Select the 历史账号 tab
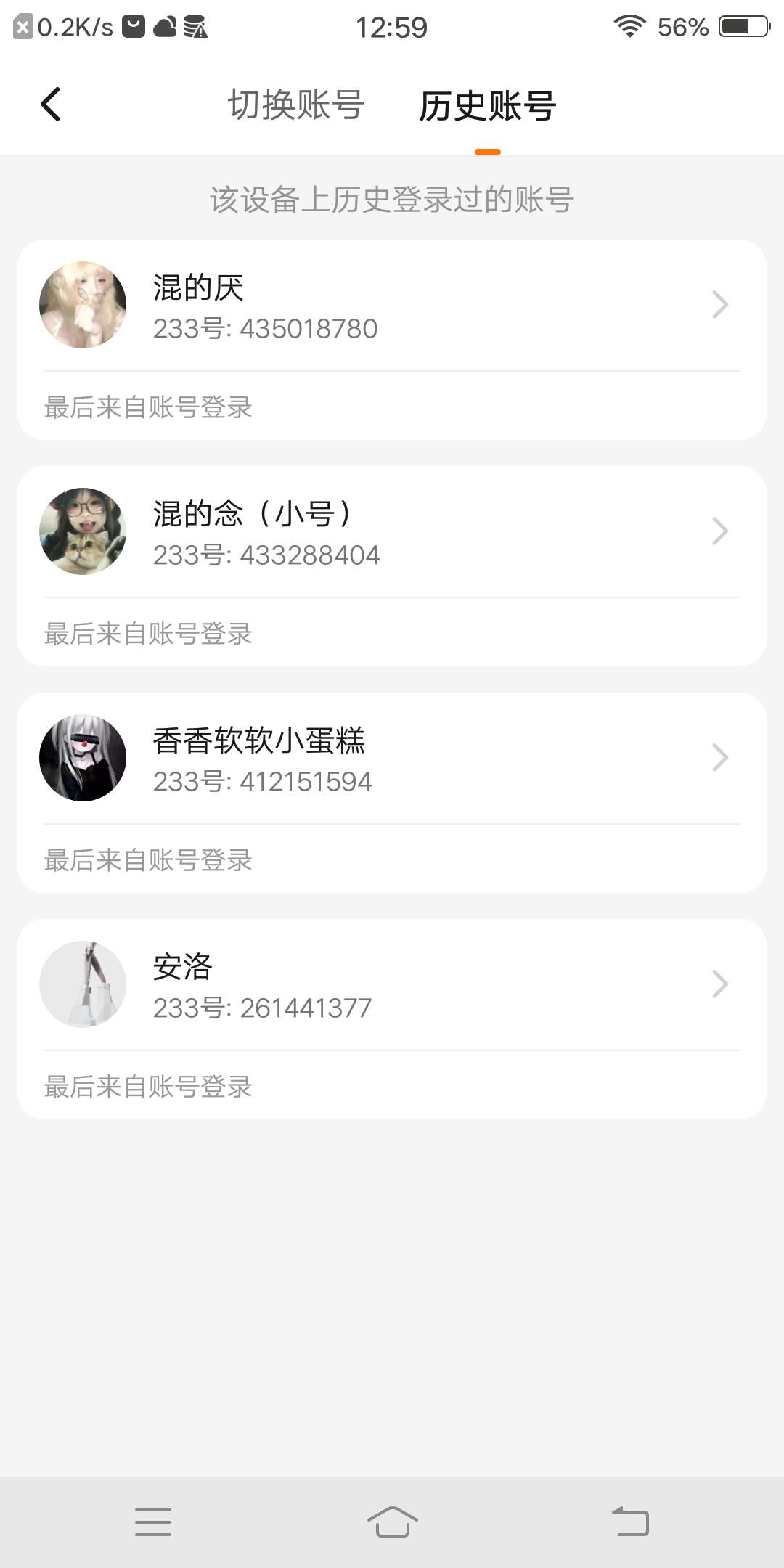The width and height of the screenshot is (784, 1568). [487, 106]
